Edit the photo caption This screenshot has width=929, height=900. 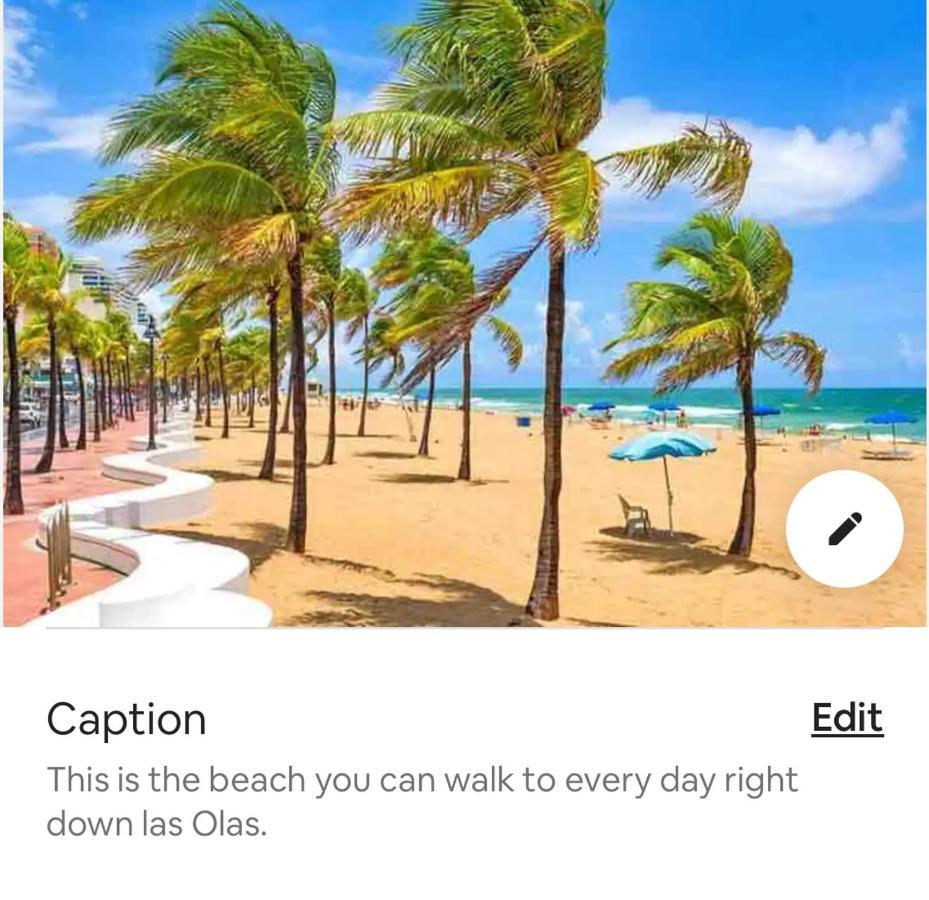pos(847,718)
